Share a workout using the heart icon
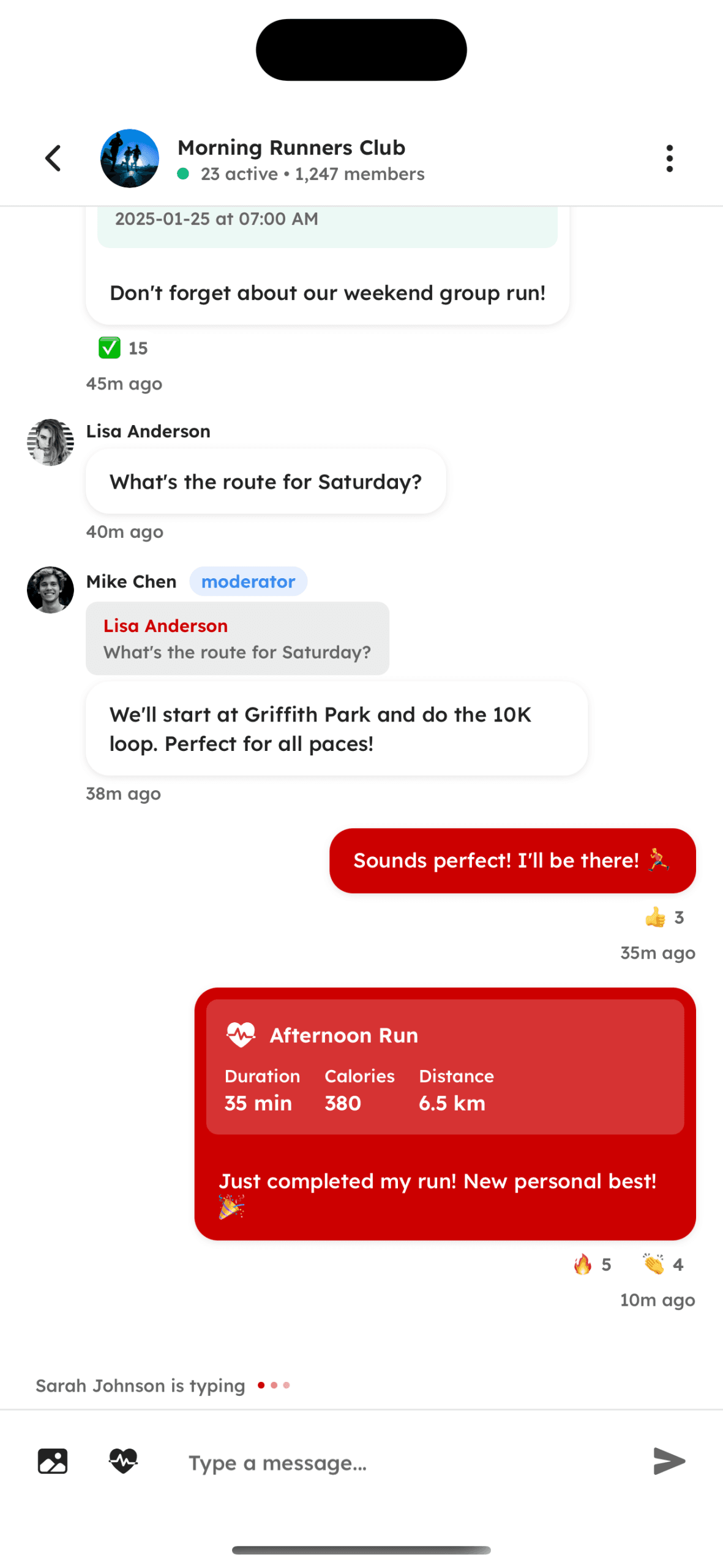This screenshot has width=723, height=1568. click(123, 1461)
